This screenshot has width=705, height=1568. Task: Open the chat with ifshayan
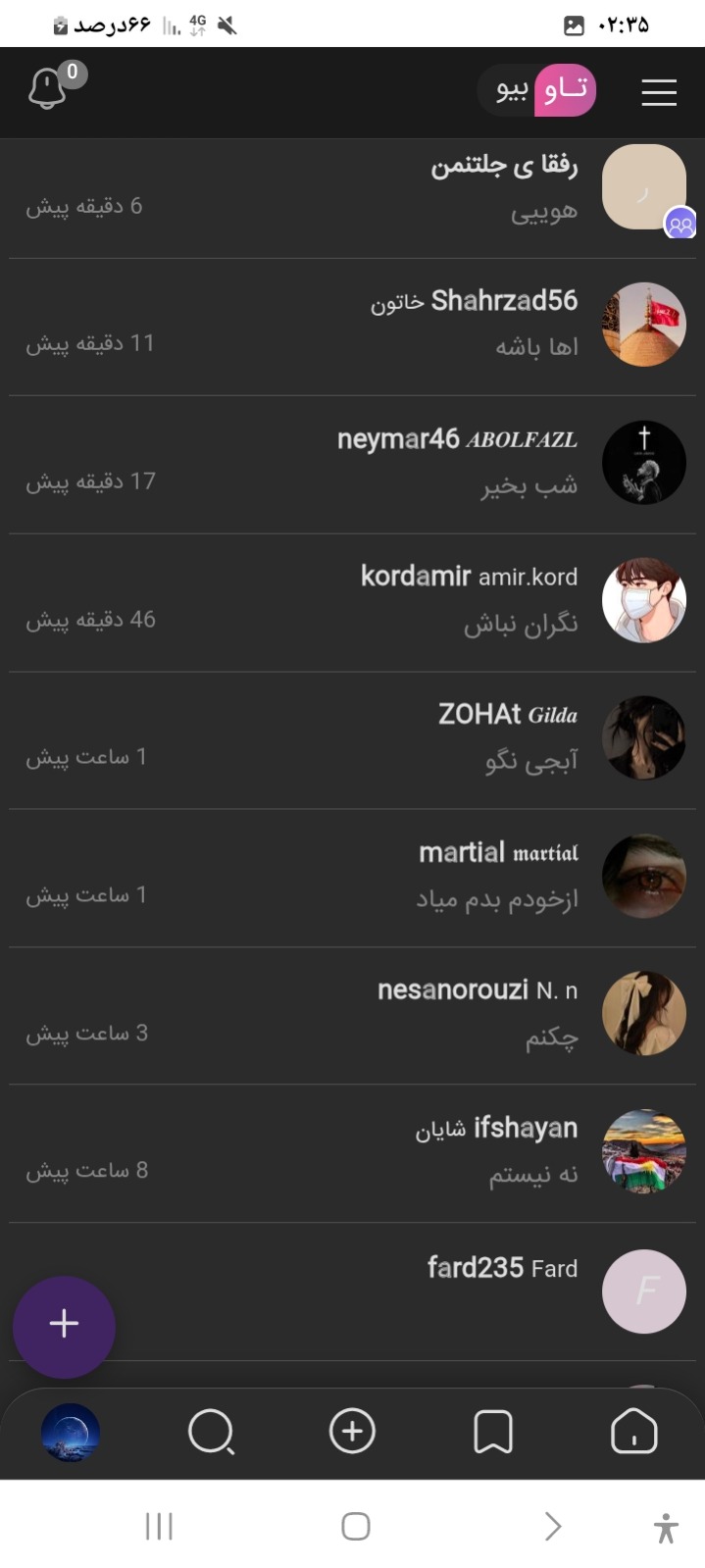pyautogui.click(x=352, y=1153)
